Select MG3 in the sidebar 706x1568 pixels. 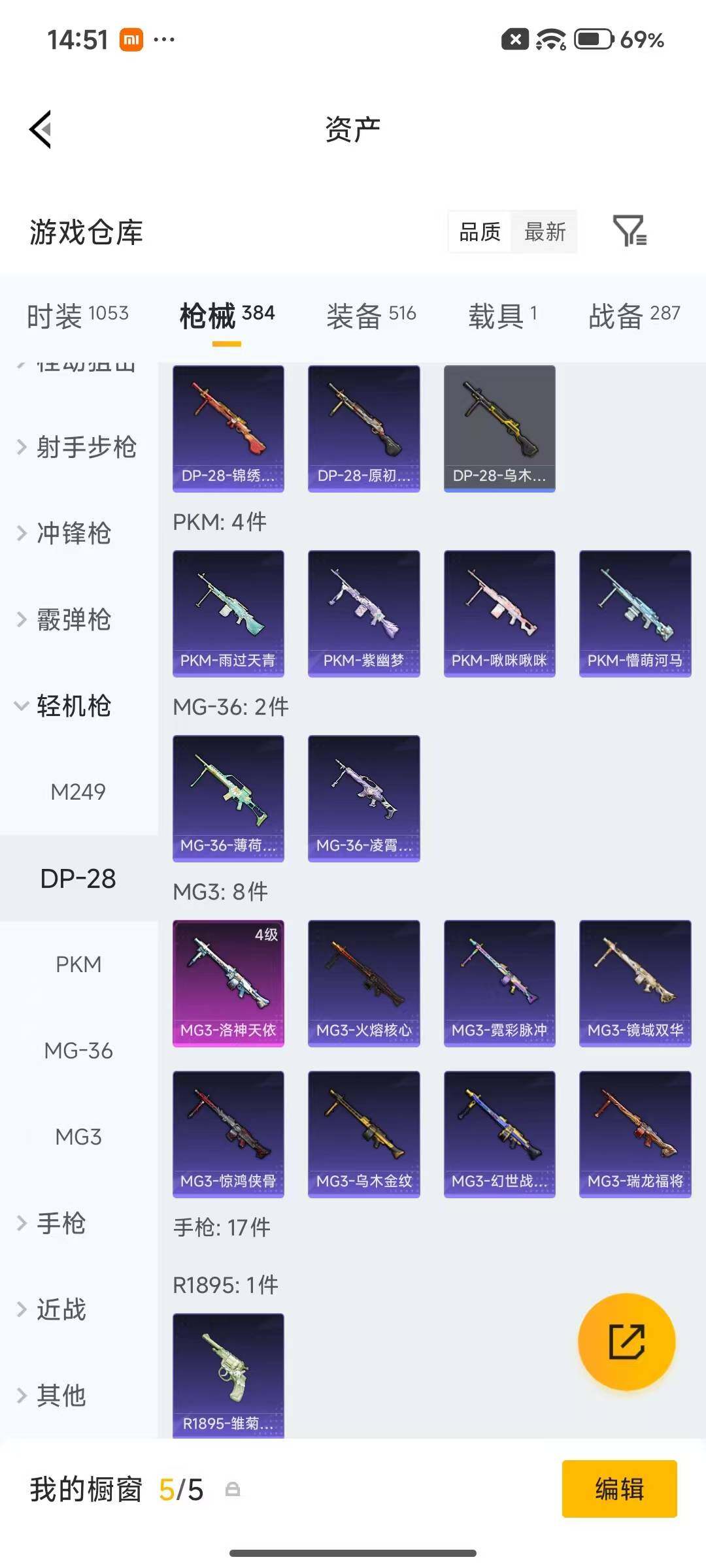[78, 1137]
